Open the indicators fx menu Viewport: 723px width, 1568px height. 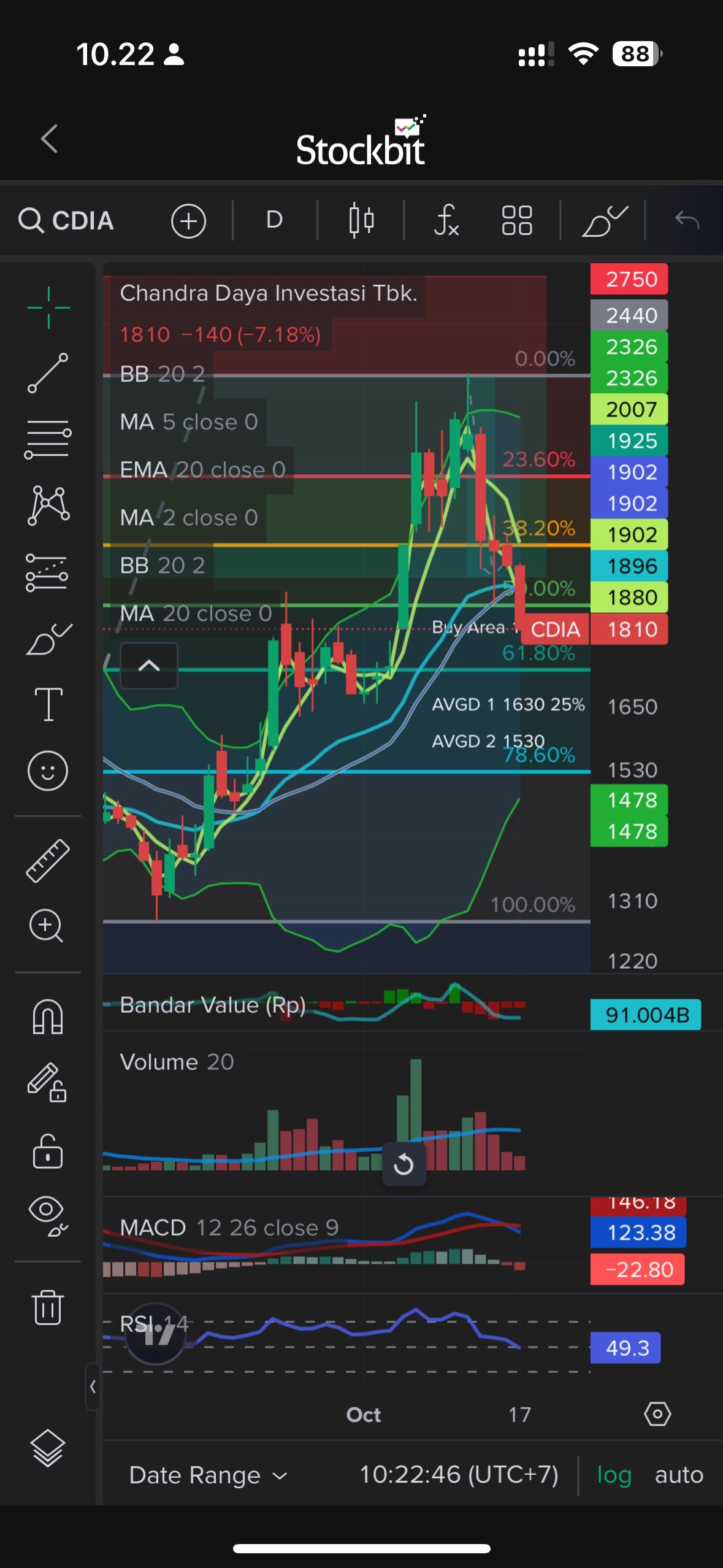click(x=446, y=221)
